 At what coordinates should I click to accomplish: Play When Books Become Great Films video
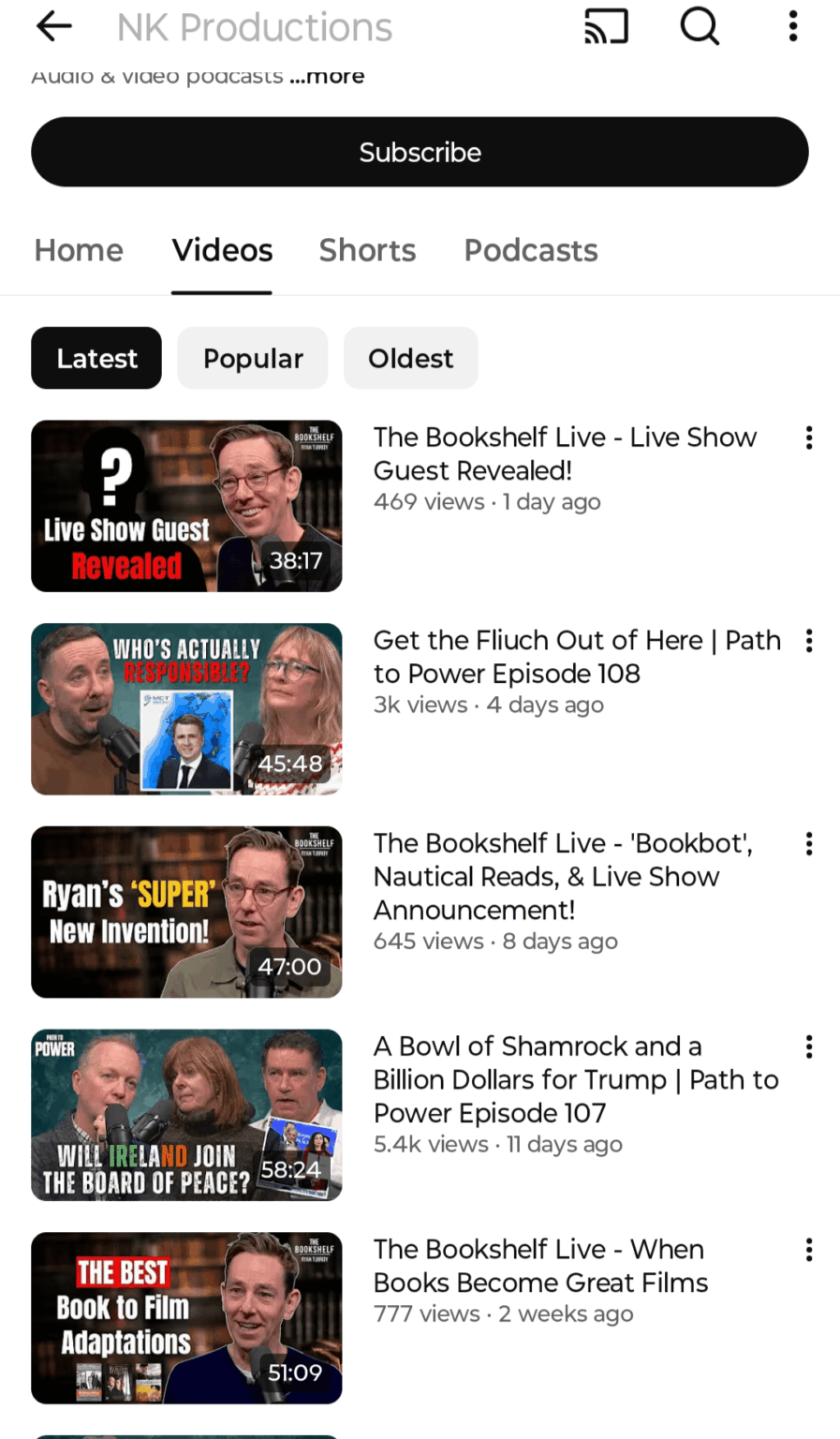coord(186,1318)
